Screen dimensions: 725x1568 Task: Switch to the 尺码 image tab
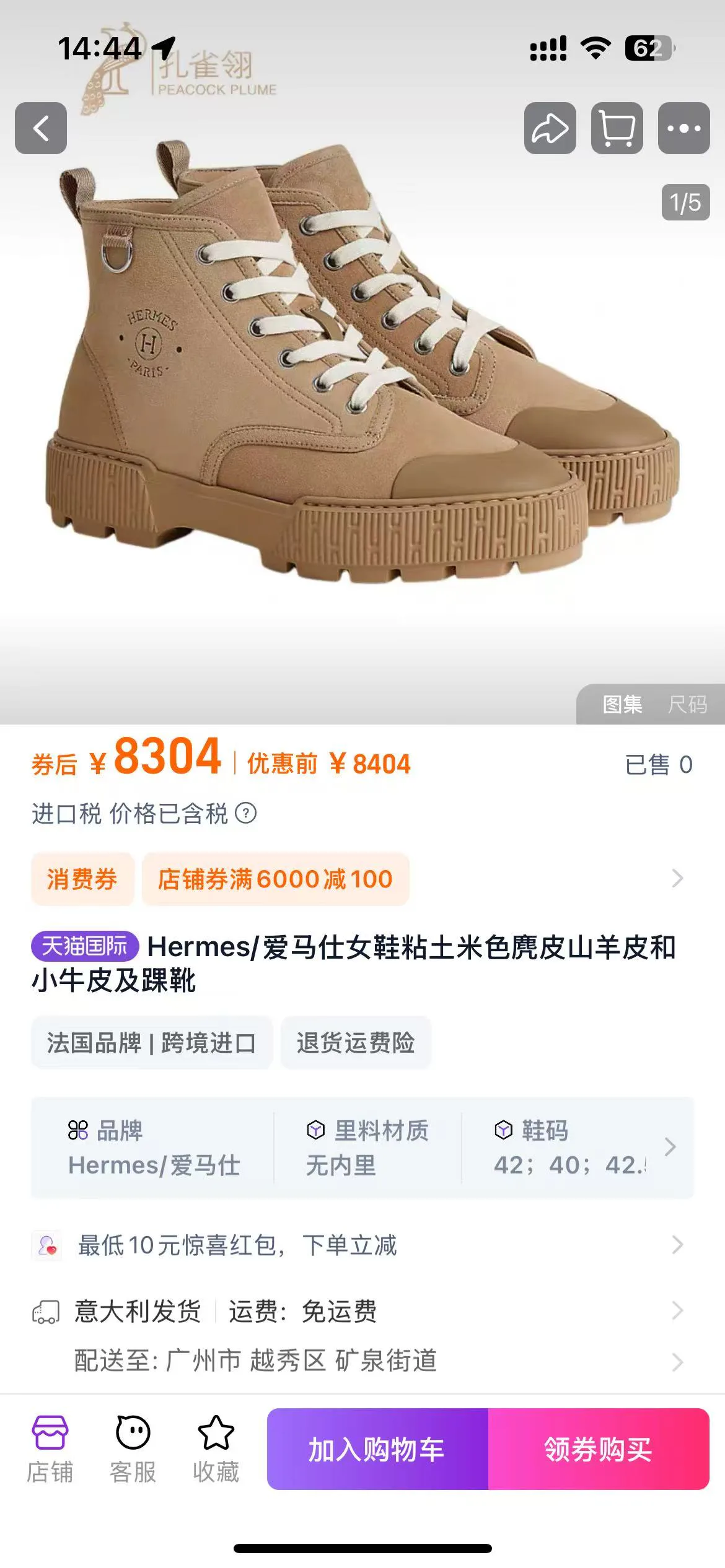[x=687, y=704]
